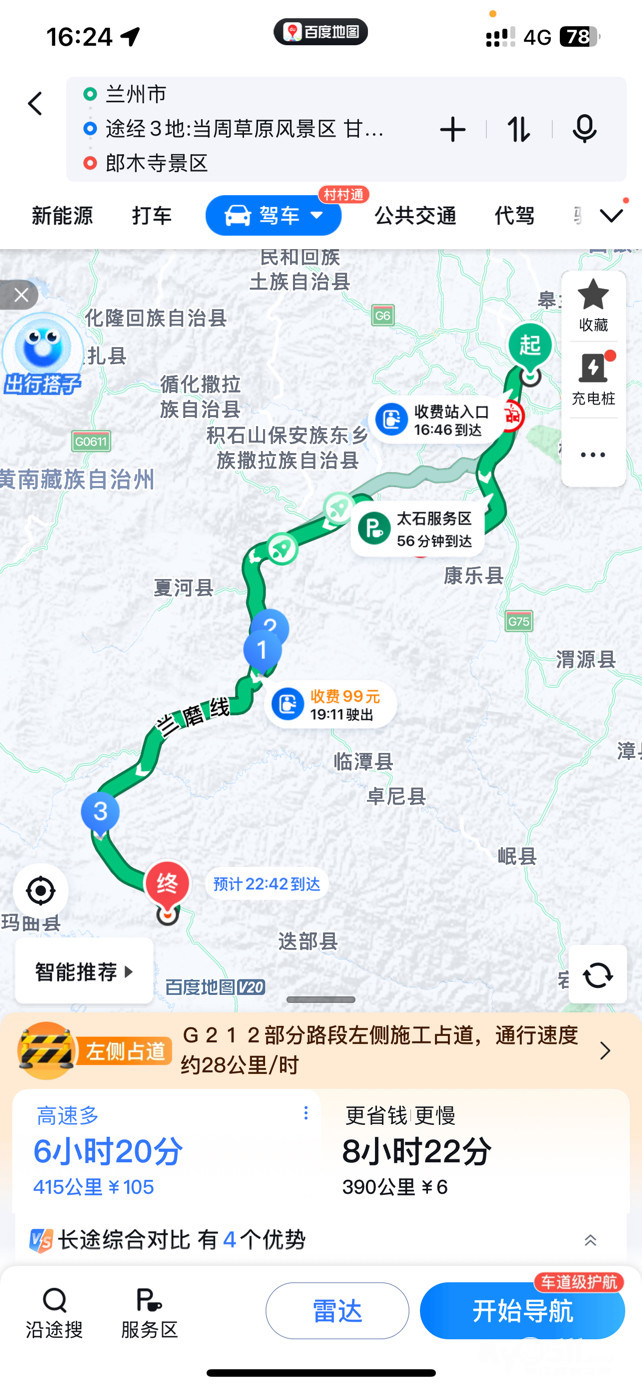Go back from route planning
Viewport: 642px width, 1389px height.
click(x=35, y=103)
